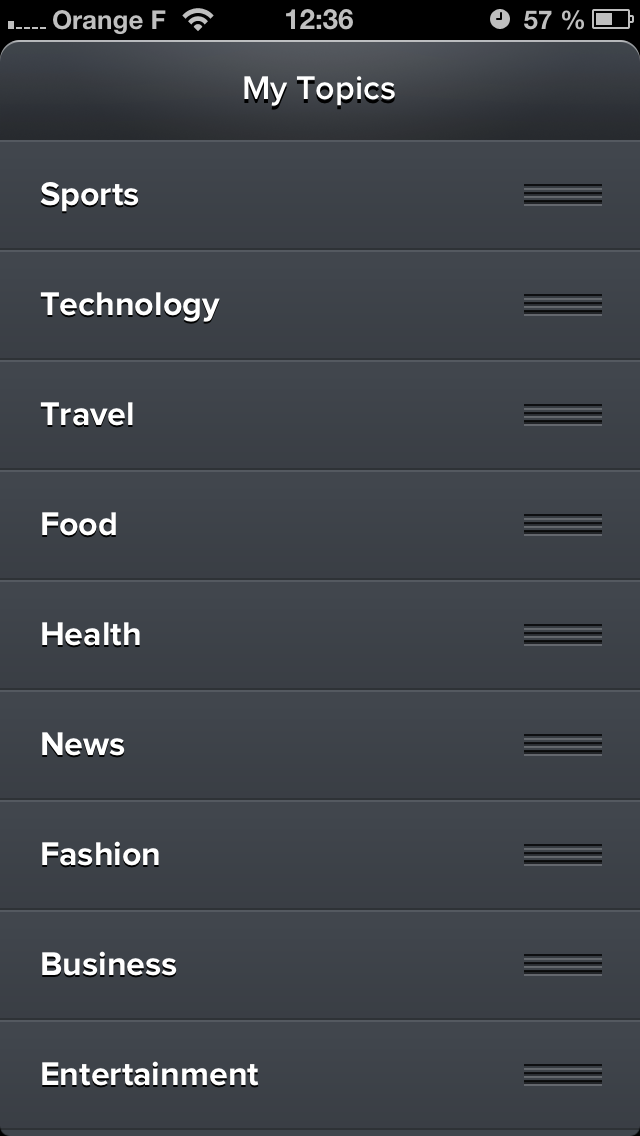The width and height of the screenshot is (640, 1136).
Task: Touch the reorder grip on Health row
Action: click(563, 635)
